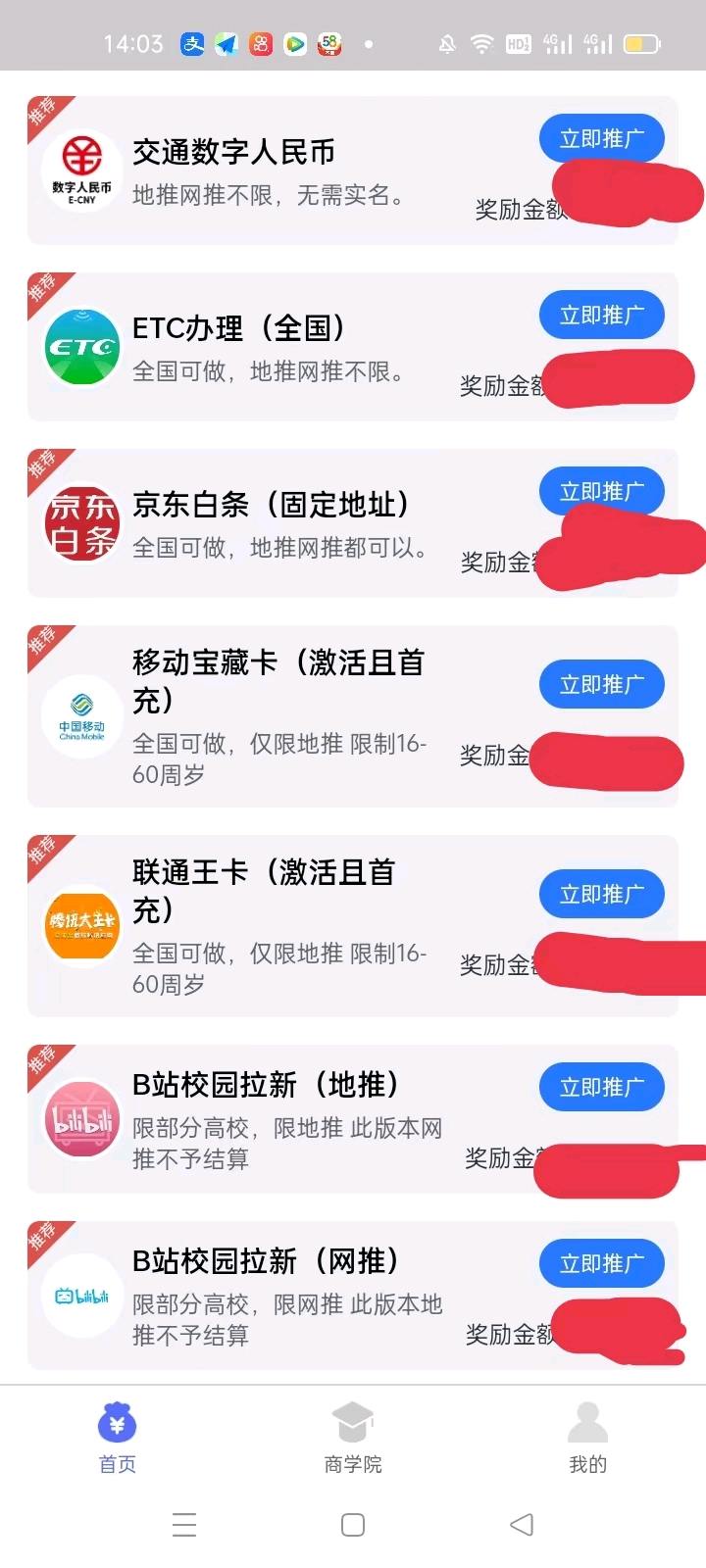706x1568 pixels.
Task: Tap the system home button
Action: [353, 1524]
